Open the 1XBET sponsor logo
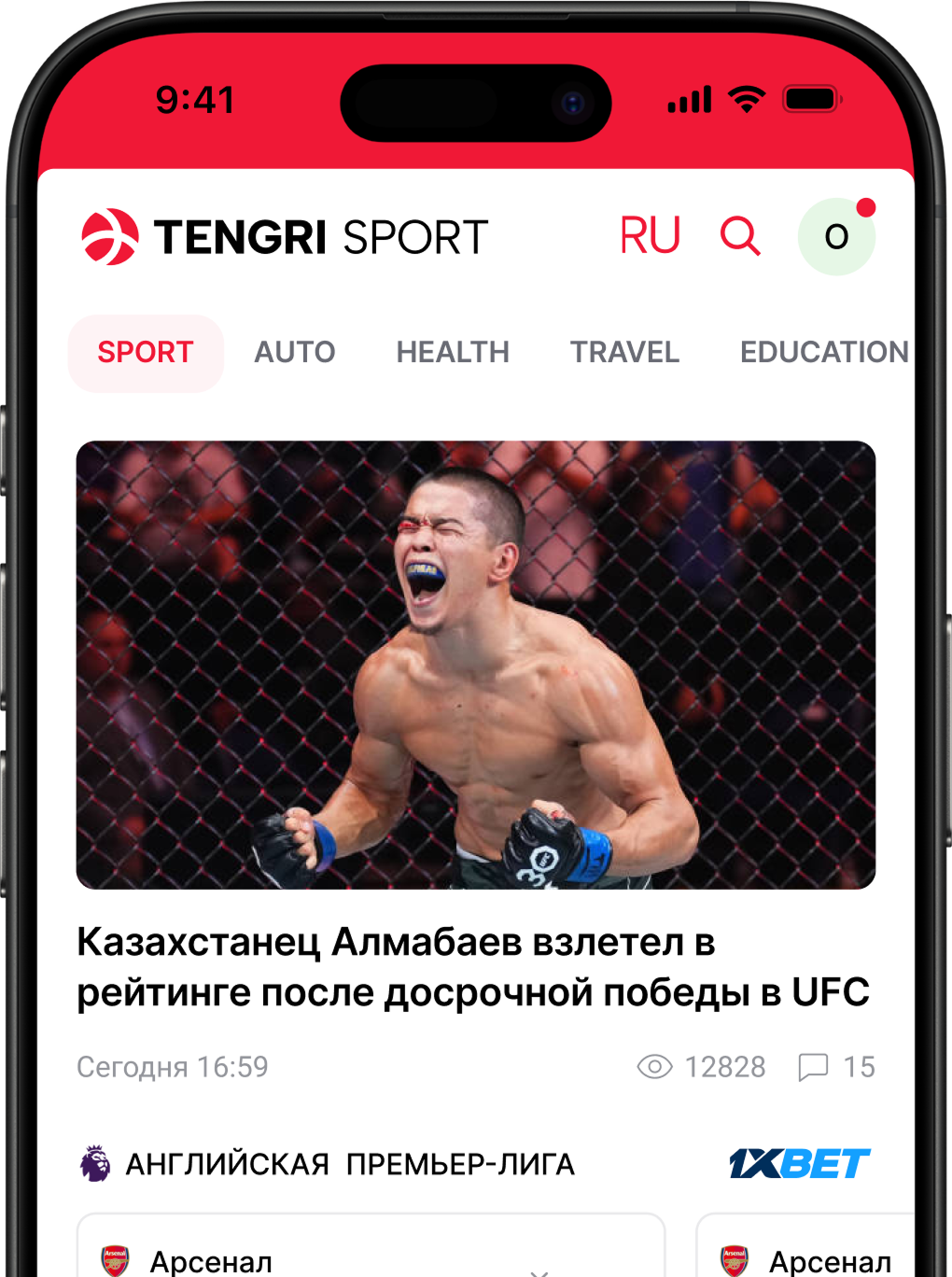This screenshot has width=952, height=1277. [798, 1162]
